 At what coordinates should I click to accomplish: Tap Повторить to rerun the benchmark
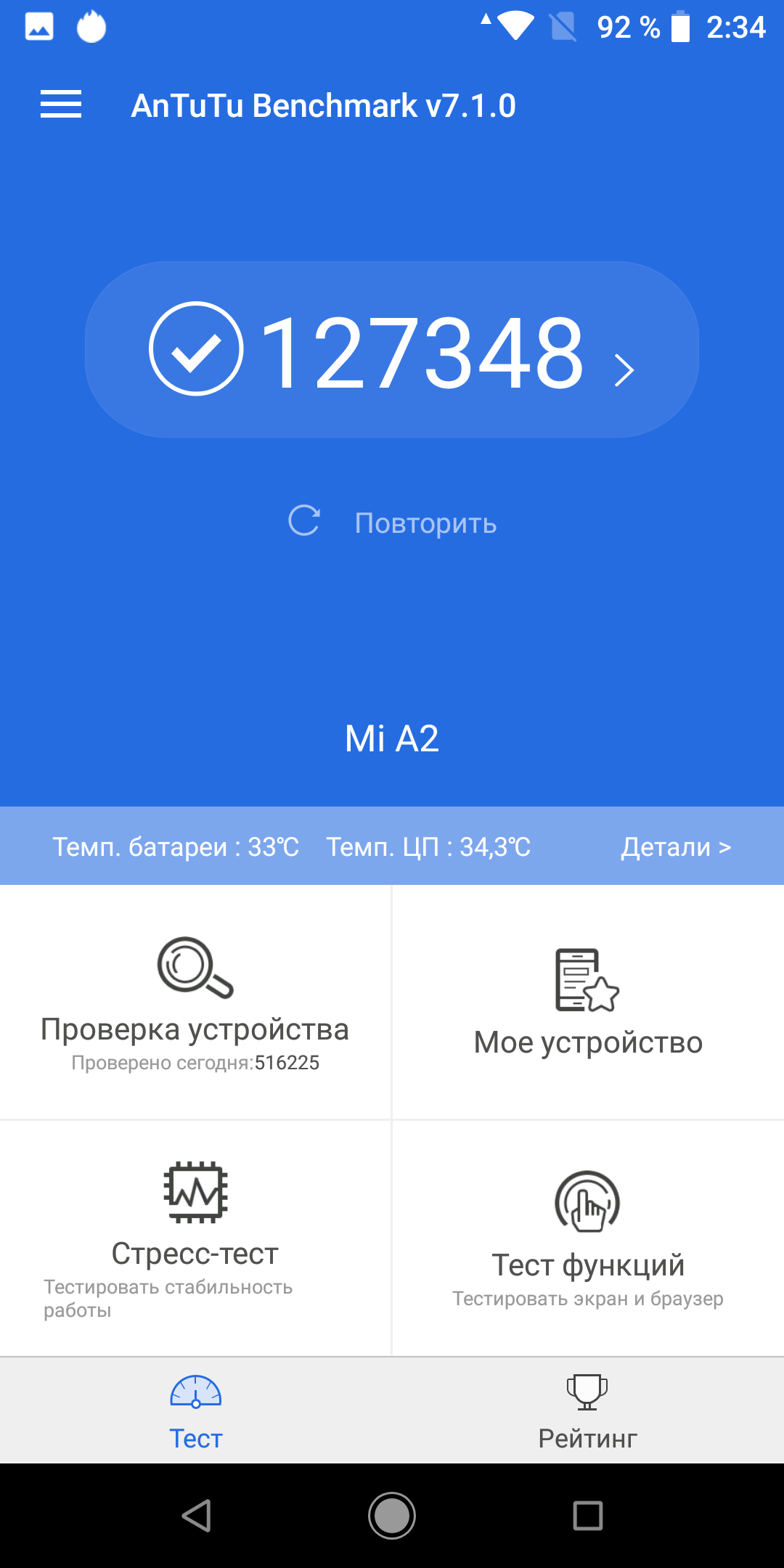tap(393, 522)
